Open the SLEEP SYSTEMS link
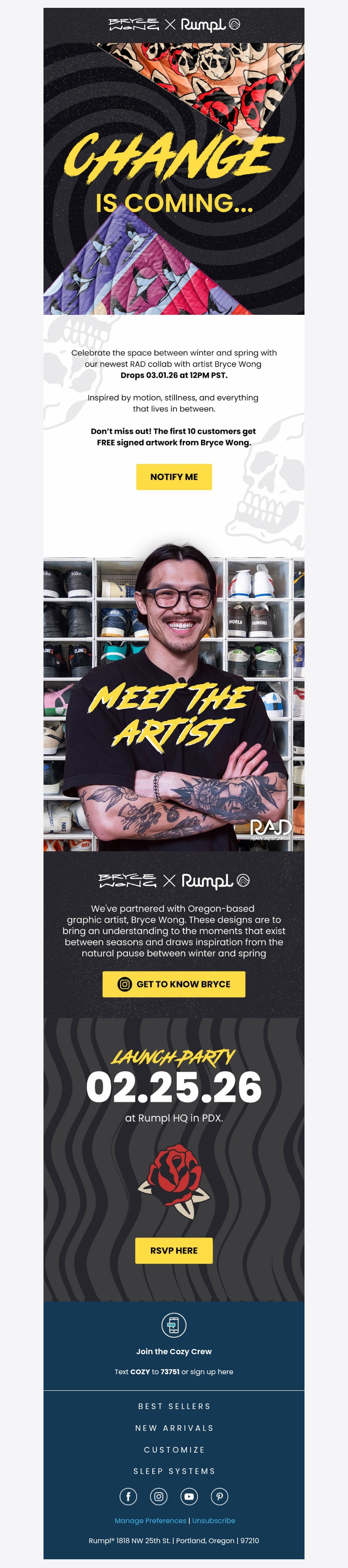 click(x=174, y=1470)
